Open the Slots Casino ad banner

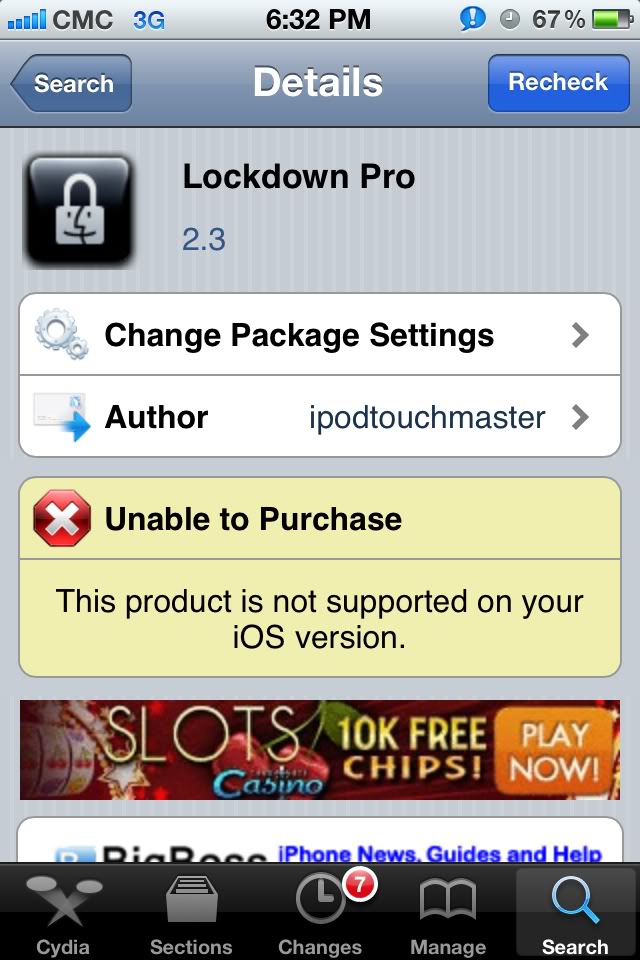[320, 750]
